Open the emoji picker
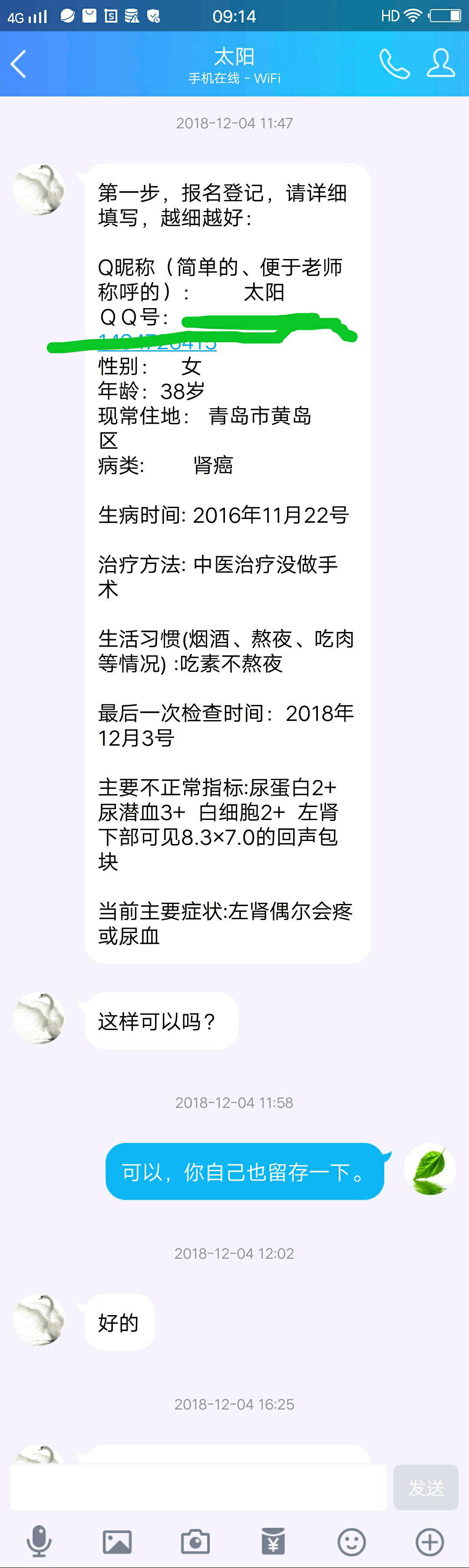This screenshot has width=469, height=1568. click(x=352, y=1541)
